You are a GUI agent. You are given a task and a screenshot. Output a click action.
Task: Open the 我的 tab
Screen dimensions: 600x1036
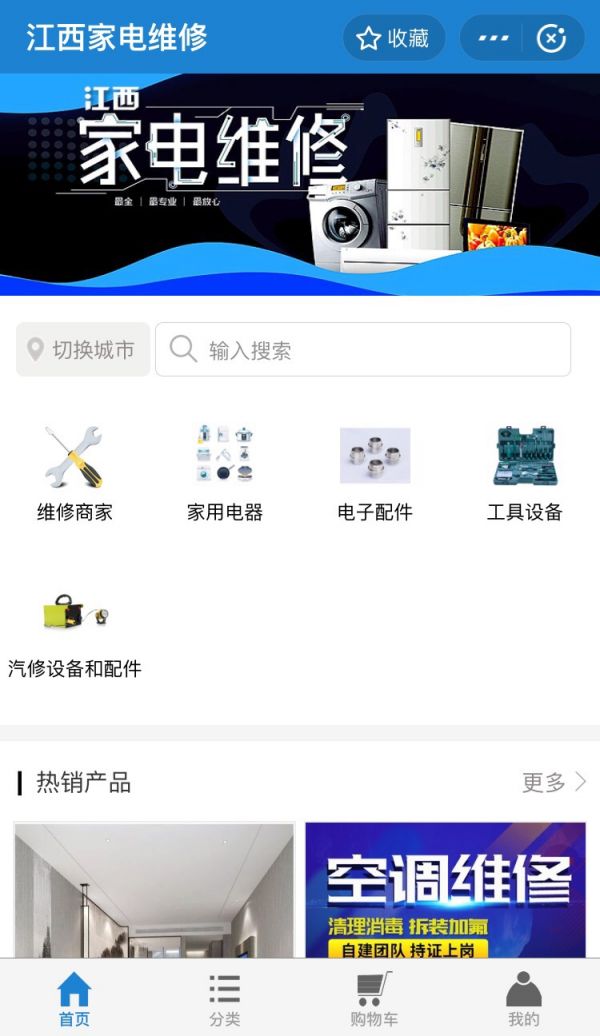coord(523,999)
